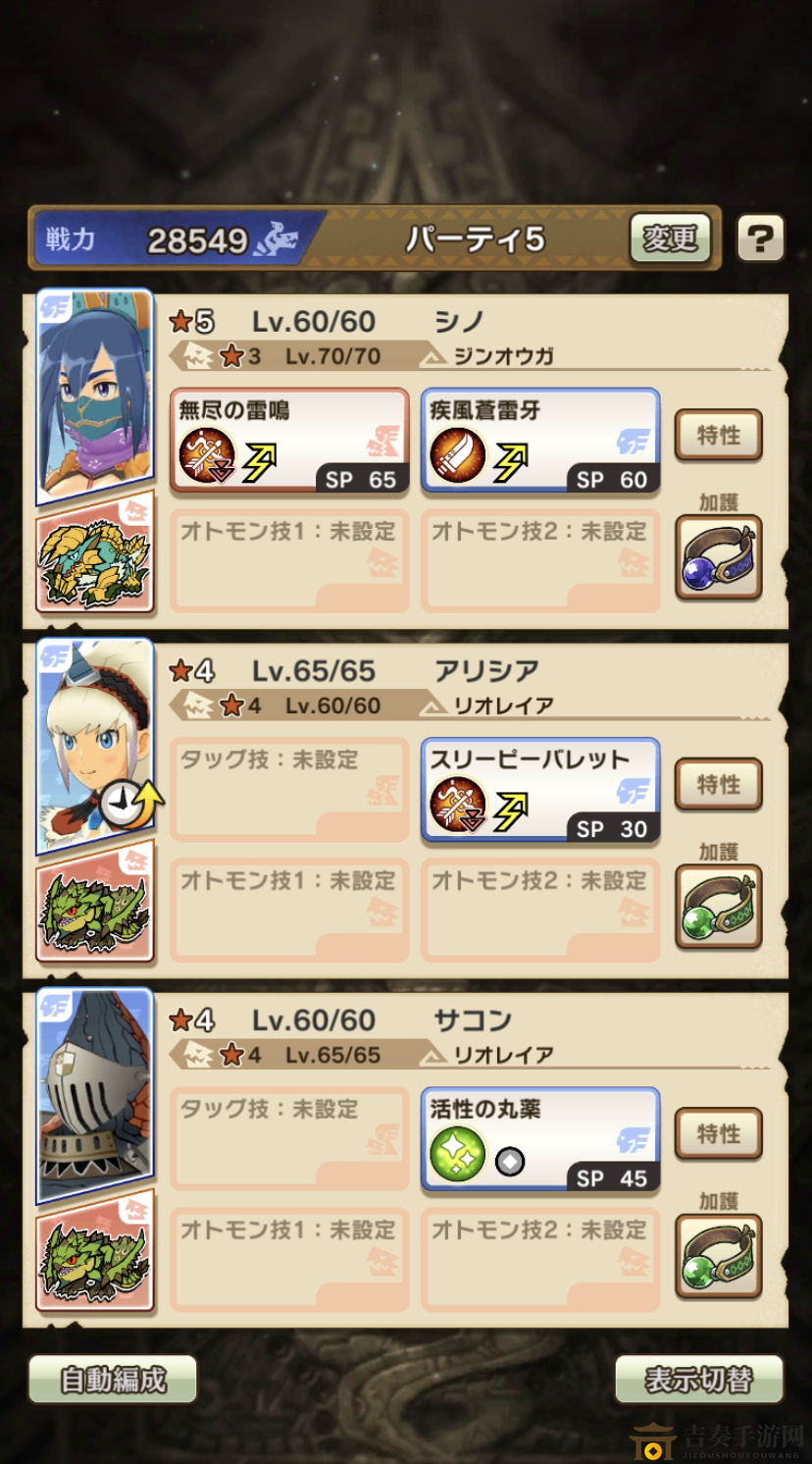Open アリシア's character portrait
The image size is (812, 1464).
[x=95, y=746]
